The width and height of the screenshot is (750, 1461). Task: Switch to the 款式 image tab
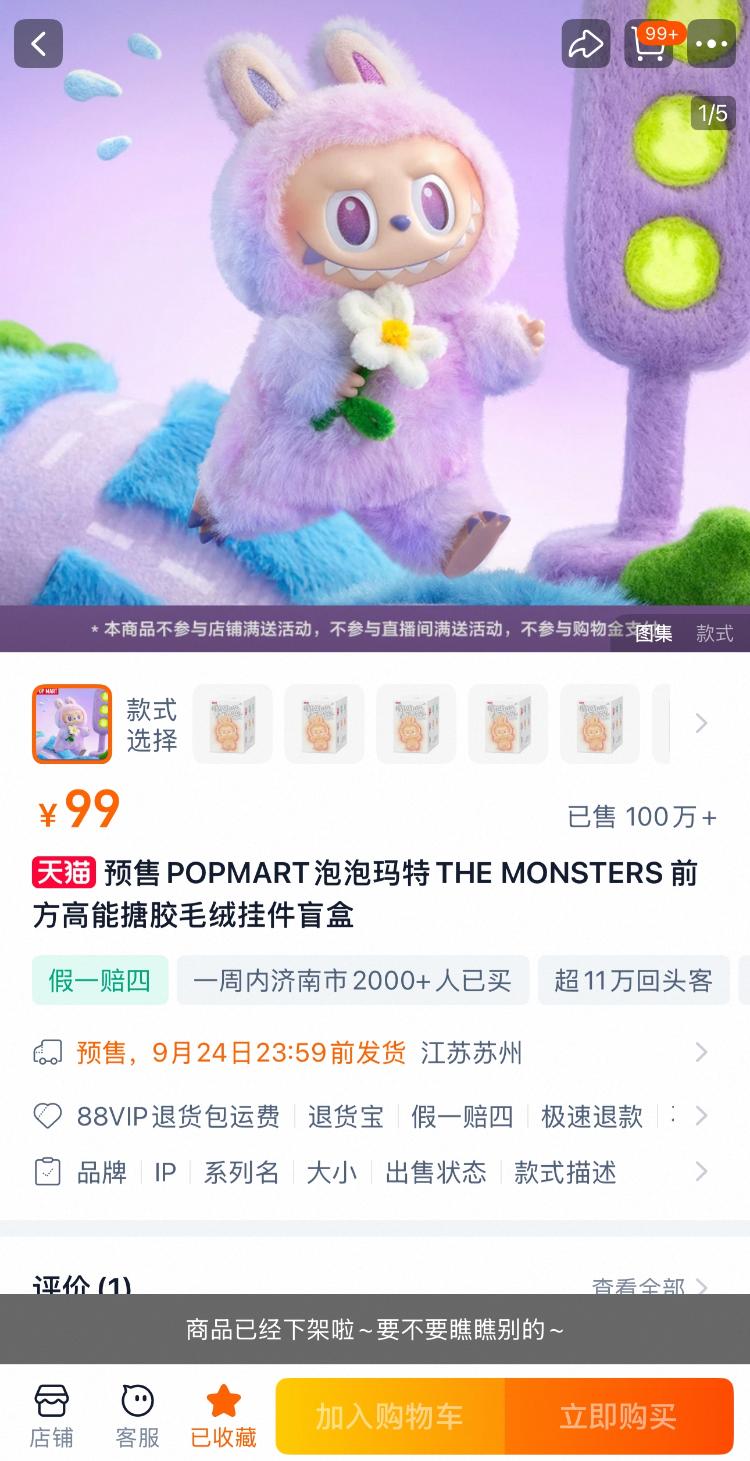714,633
